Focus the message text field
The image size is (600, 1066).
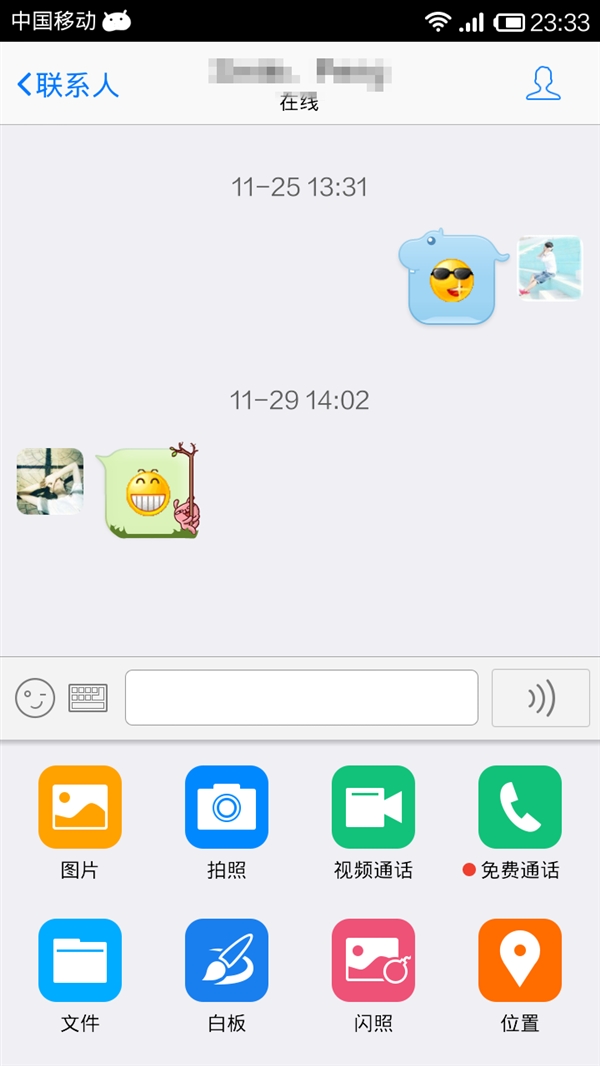click(x=301, y=698)
